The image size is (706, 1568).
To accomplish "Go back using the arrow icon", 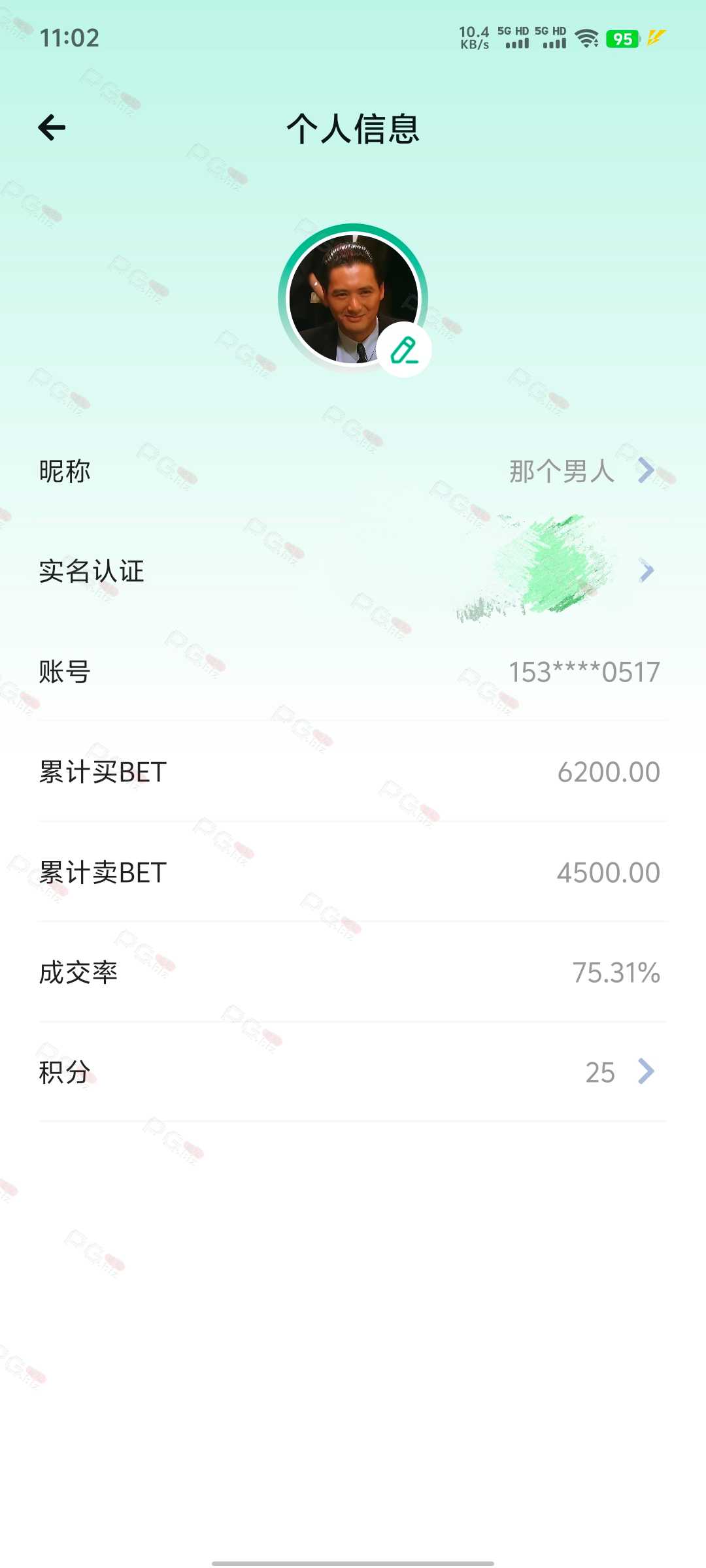I will pyautogui.click(x=52, y=127).
